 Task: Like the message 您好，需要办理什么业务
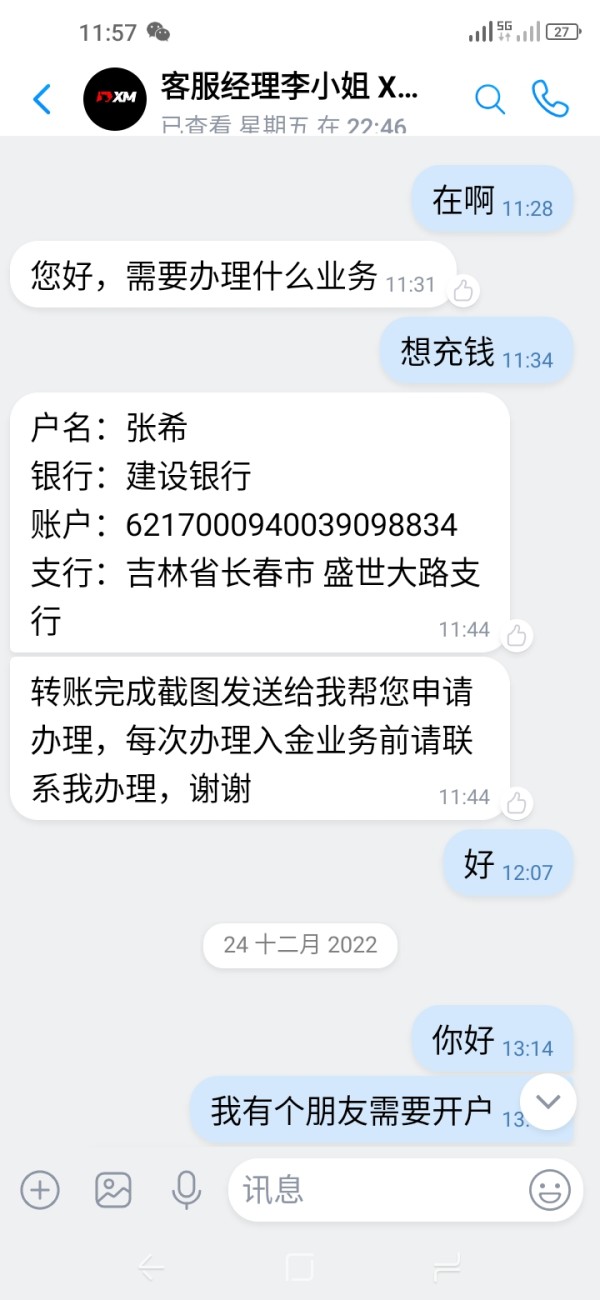coord(464,291)
